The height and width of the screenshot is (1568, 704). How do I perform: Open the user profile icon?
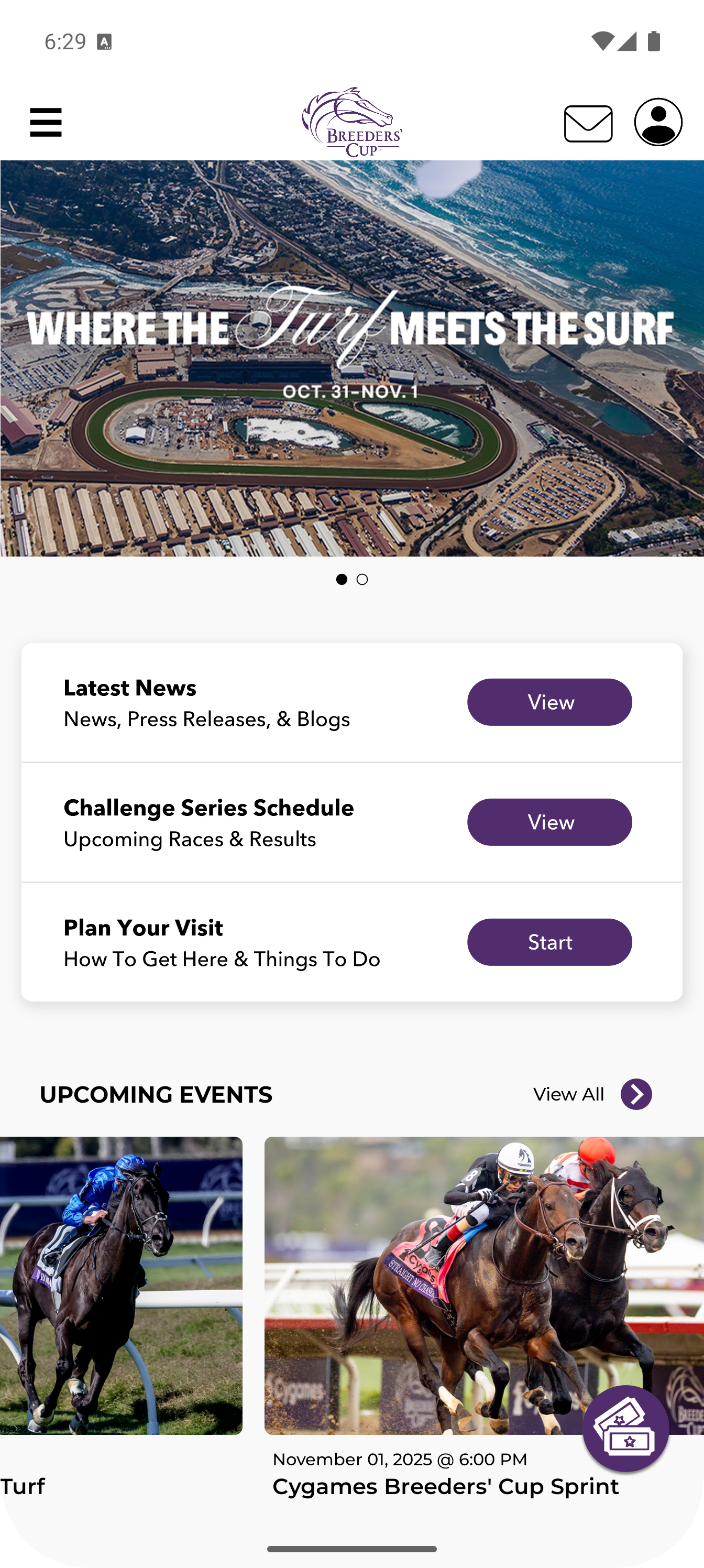pos(658,122)
